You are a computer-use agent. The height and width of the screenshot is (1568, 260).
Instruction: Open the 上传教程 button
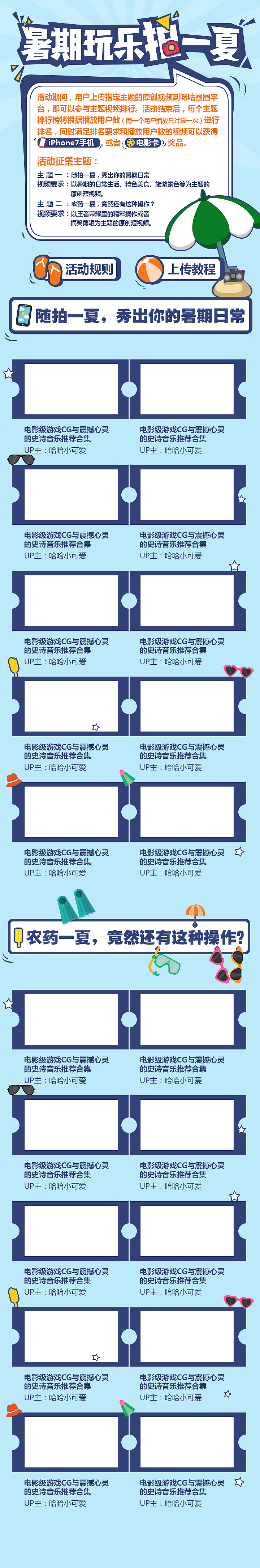coord(179,269)
